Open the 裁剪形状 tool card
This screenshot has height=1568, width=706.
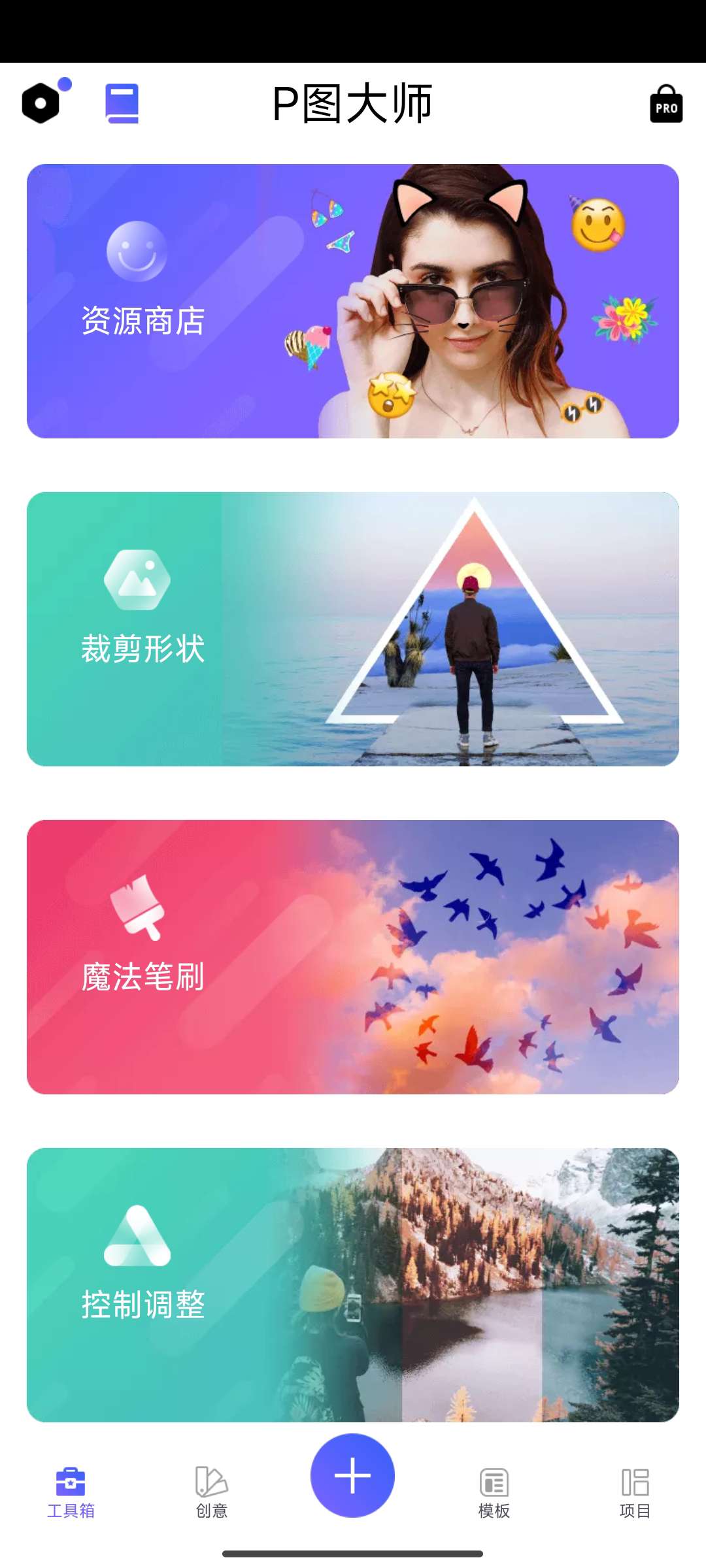(x=352, y=629)
